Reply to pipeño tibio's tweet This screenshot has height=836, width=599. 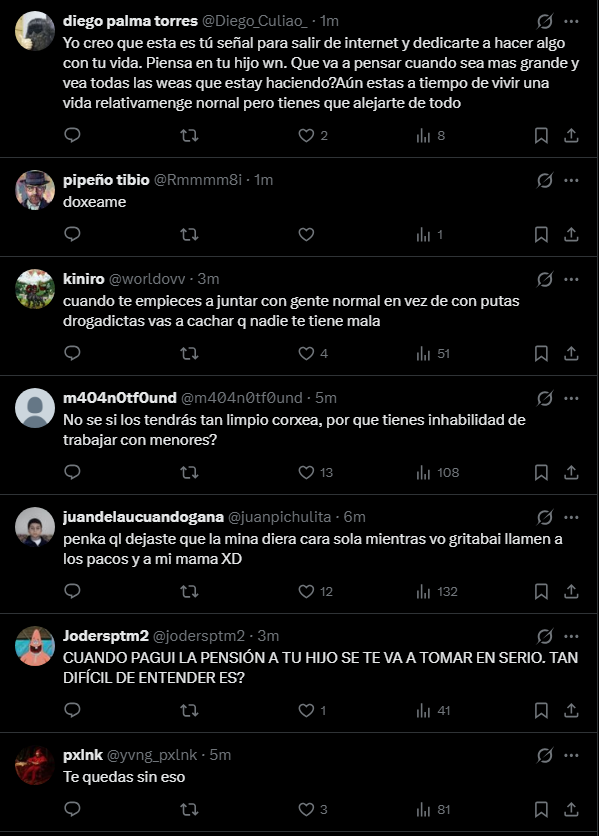click(72, 234)
